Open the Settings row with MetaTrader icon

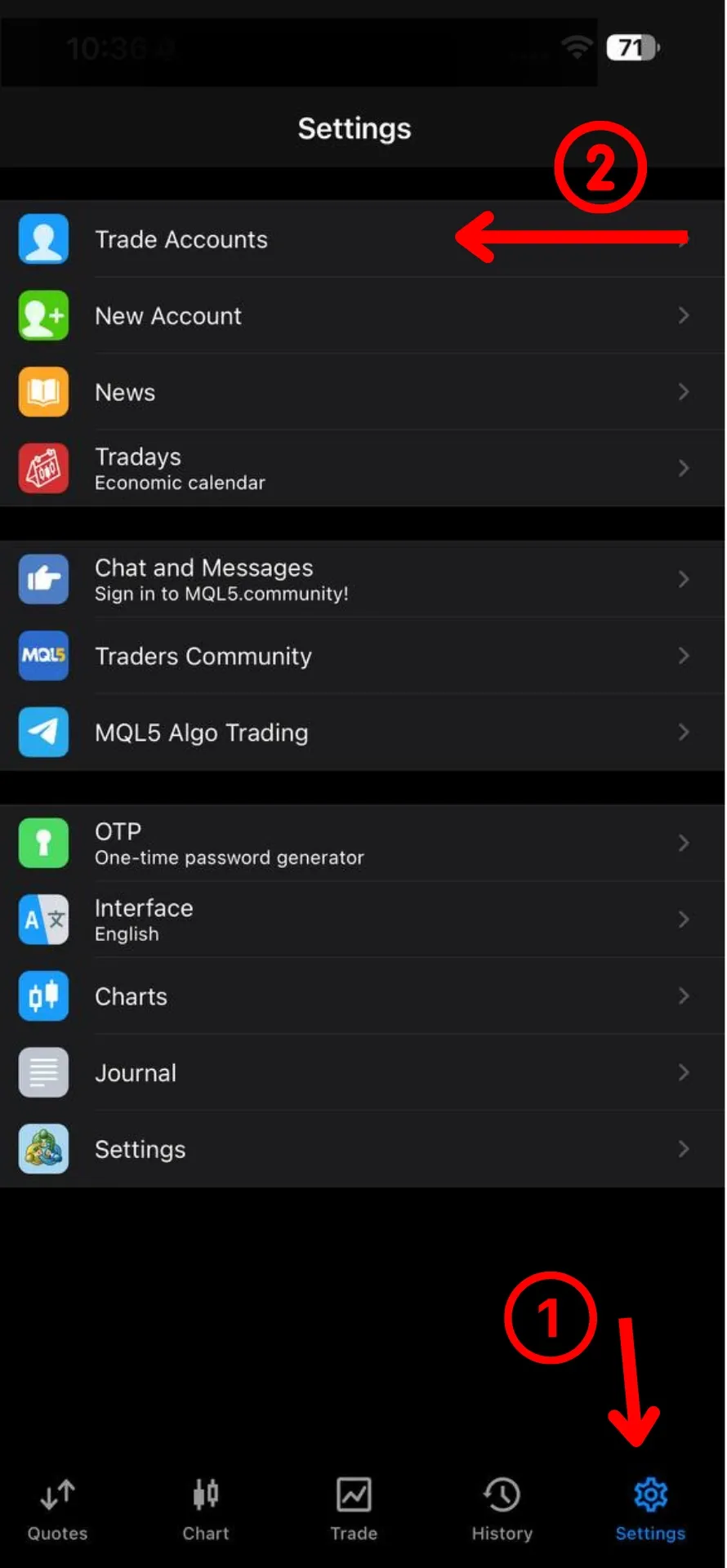363,1149
